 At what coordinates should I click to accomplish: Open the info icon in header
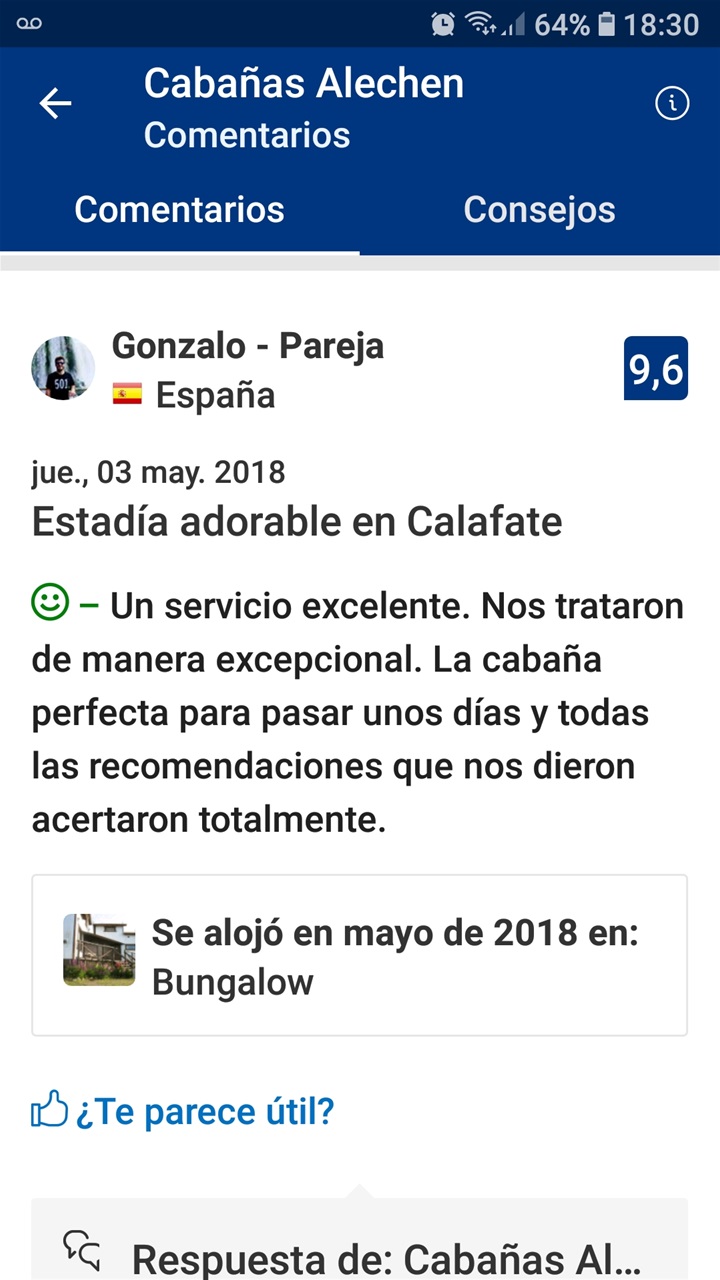click(672, 103)
